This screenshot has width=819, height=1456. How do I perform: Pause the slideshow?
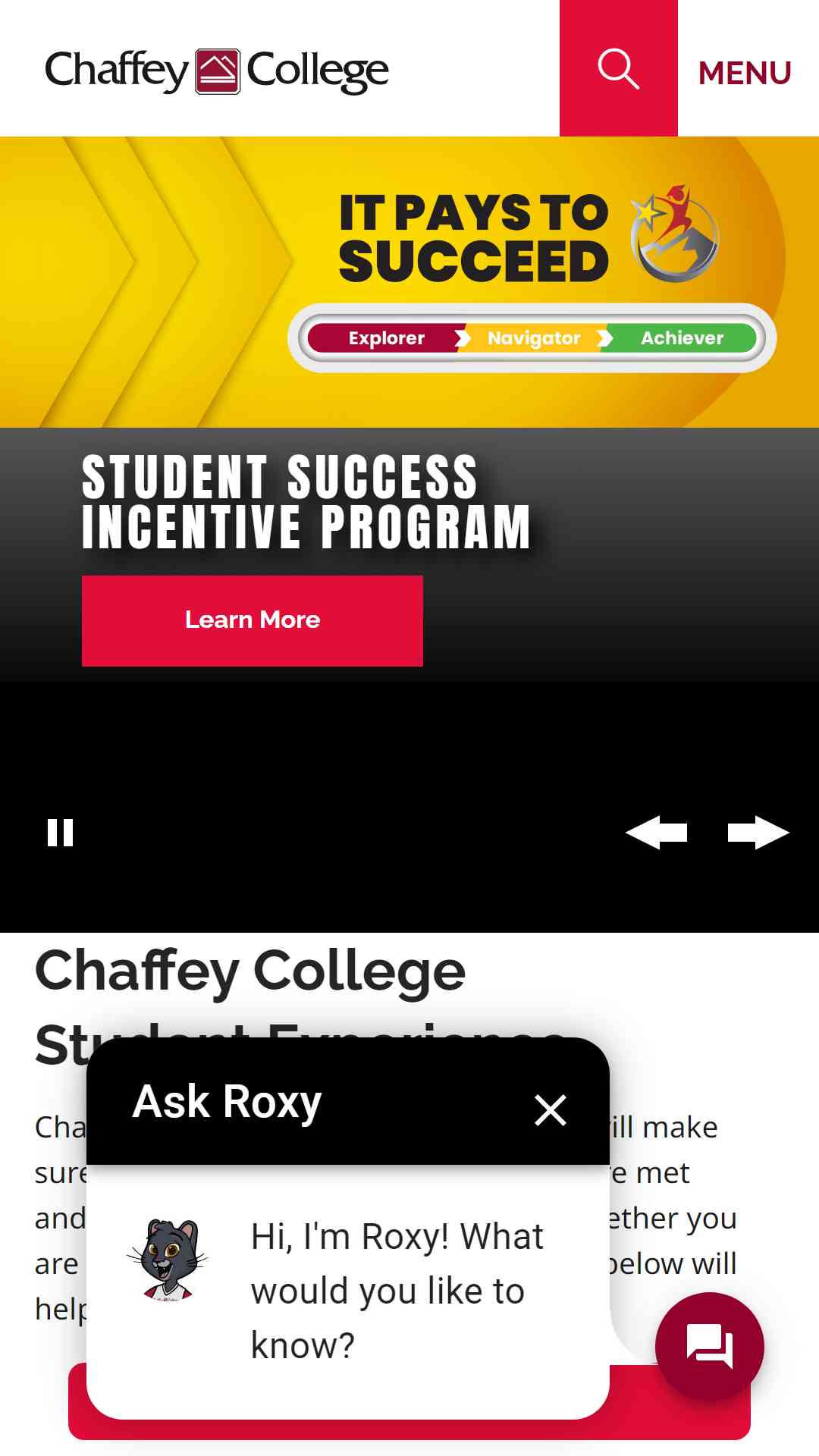[x=61, y=833]
